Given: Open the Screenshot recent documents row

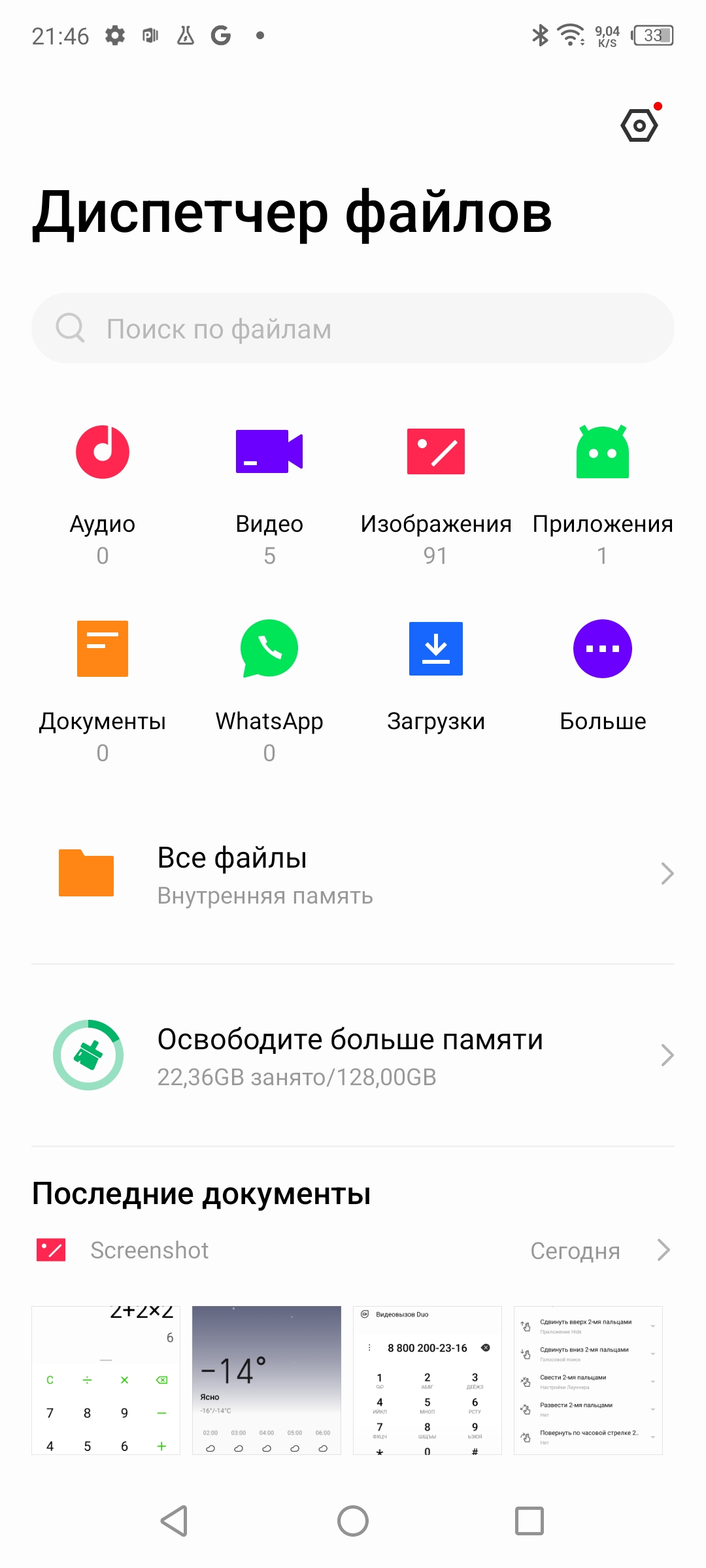Looking at the screenshot, I should coord(353,1250).
